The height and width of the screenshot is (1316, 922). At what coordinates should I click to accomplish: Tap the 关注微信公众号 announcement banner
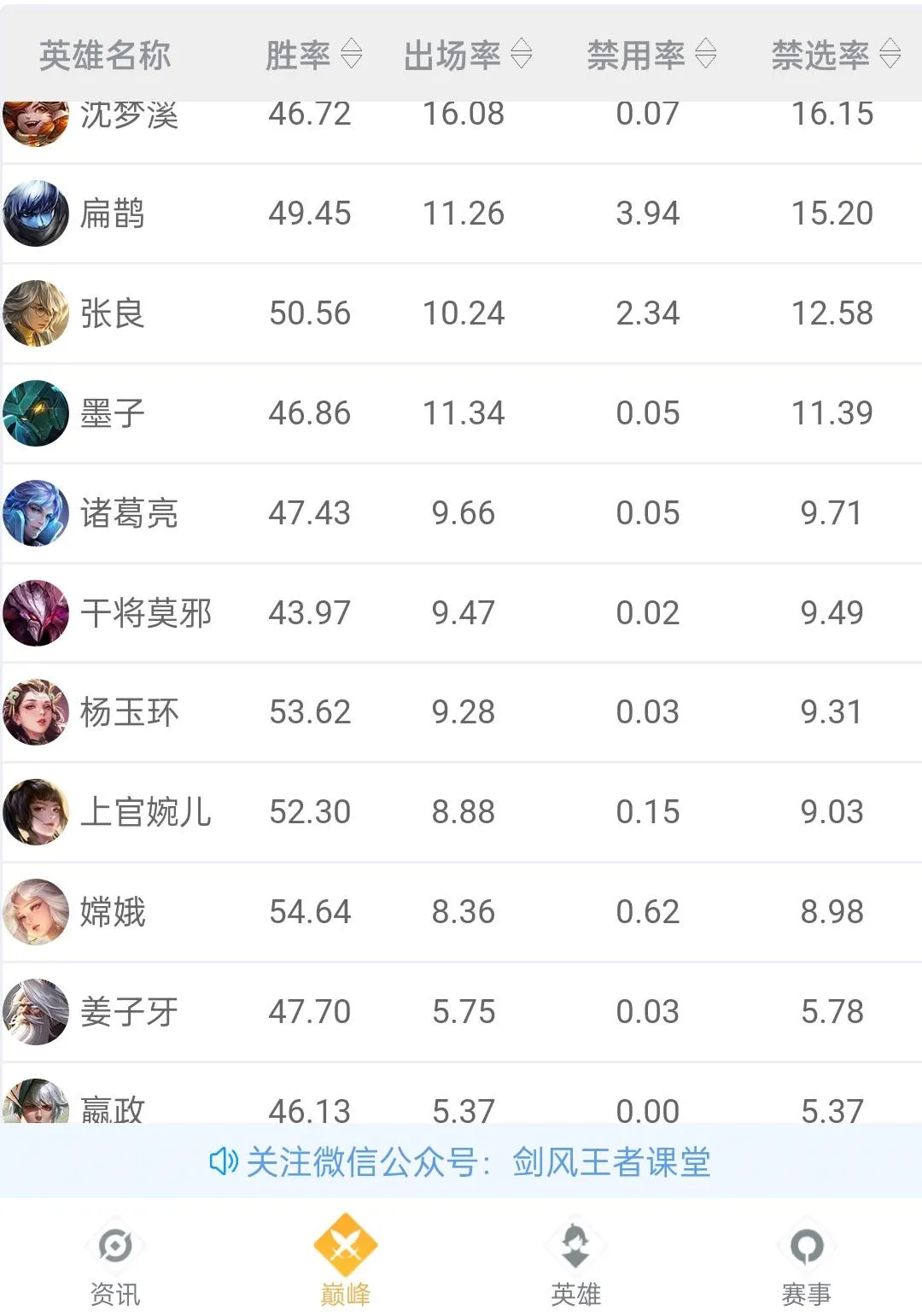[x=461, y=1161]
